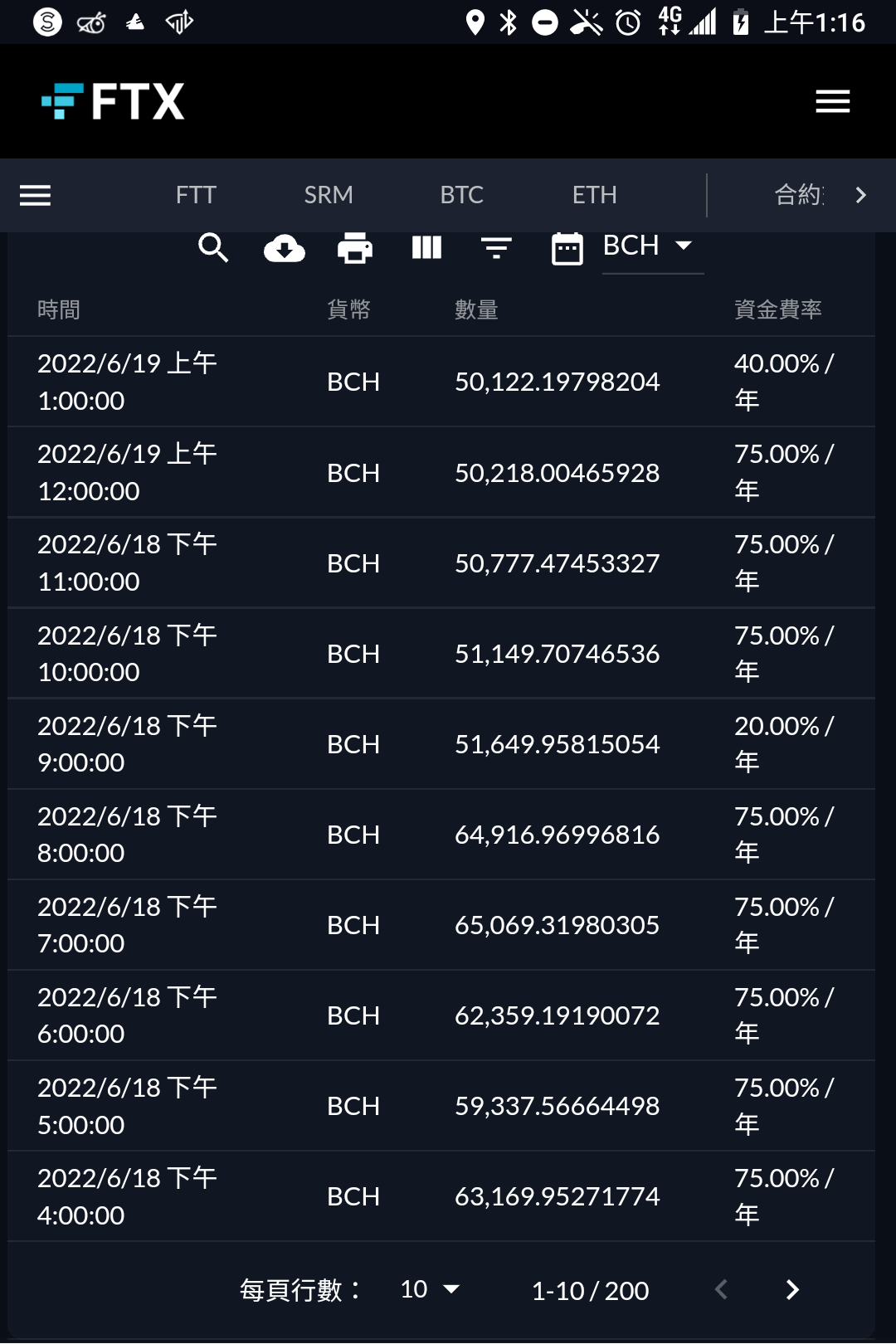Open the market list drawer menu
The image size is (896, 1344).
tap(35, 196)
